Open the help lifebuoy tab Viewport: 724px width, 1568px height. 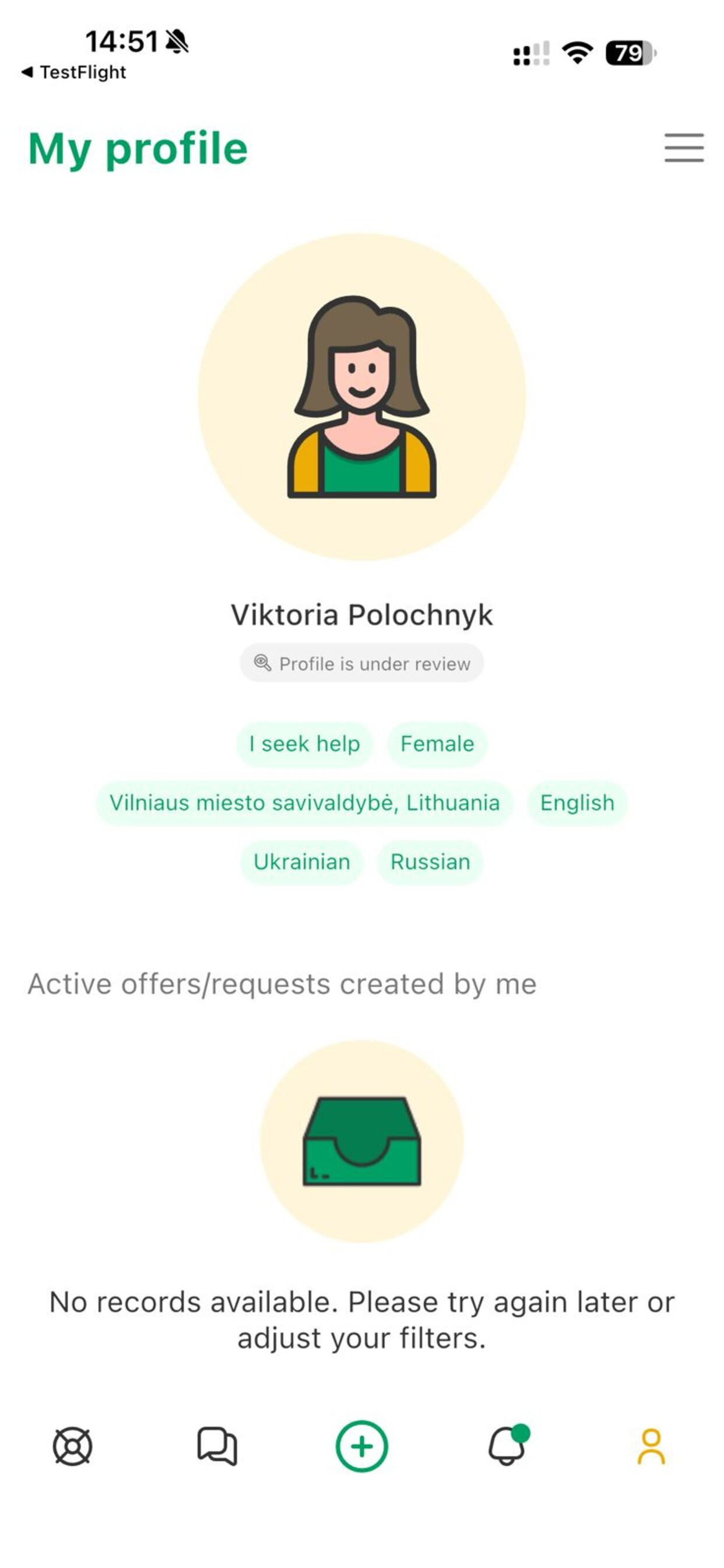coord(72,1446)
